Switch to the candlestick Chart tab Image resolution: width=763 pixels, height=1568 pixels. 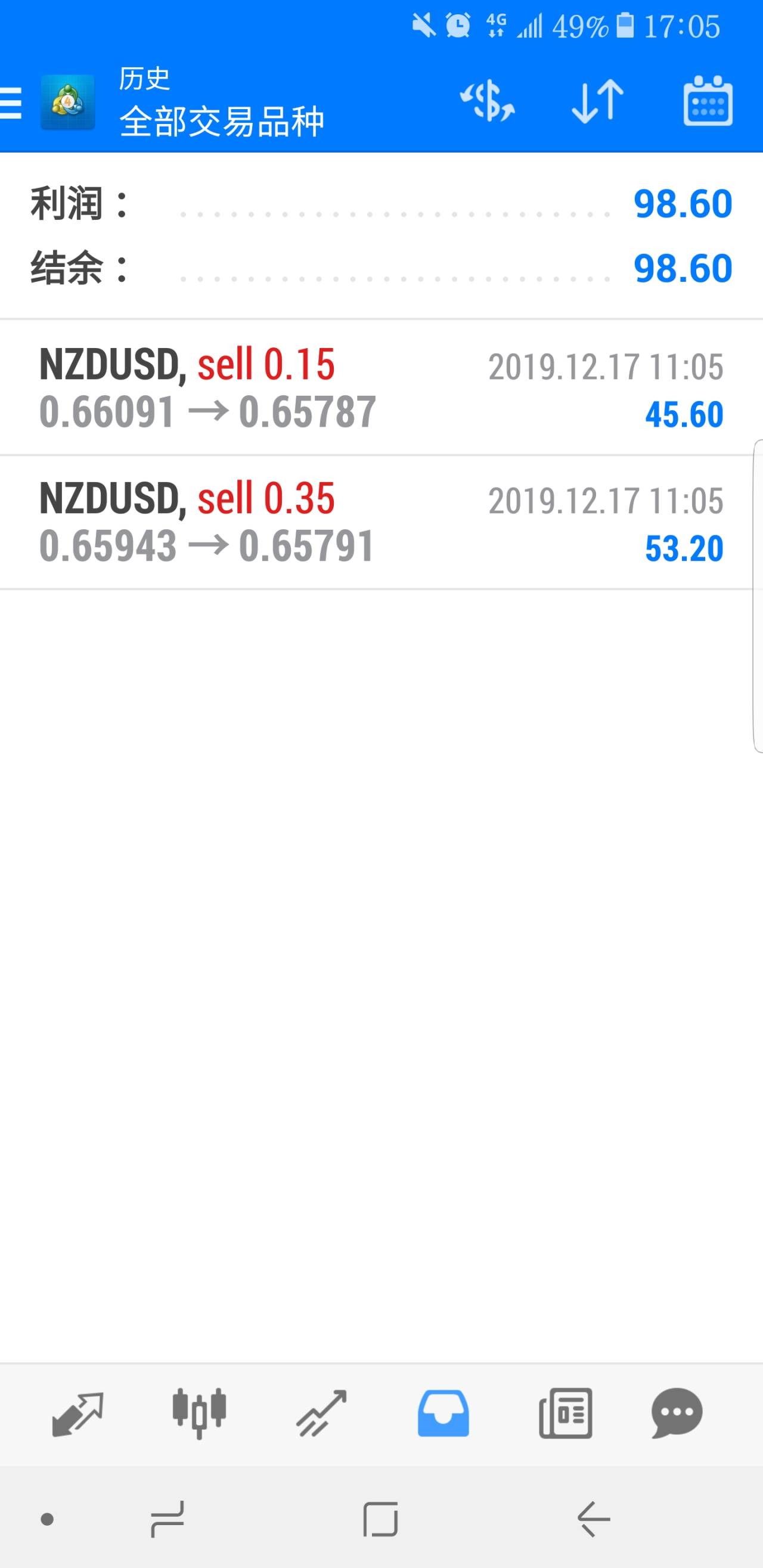[x=199, y=1414]
